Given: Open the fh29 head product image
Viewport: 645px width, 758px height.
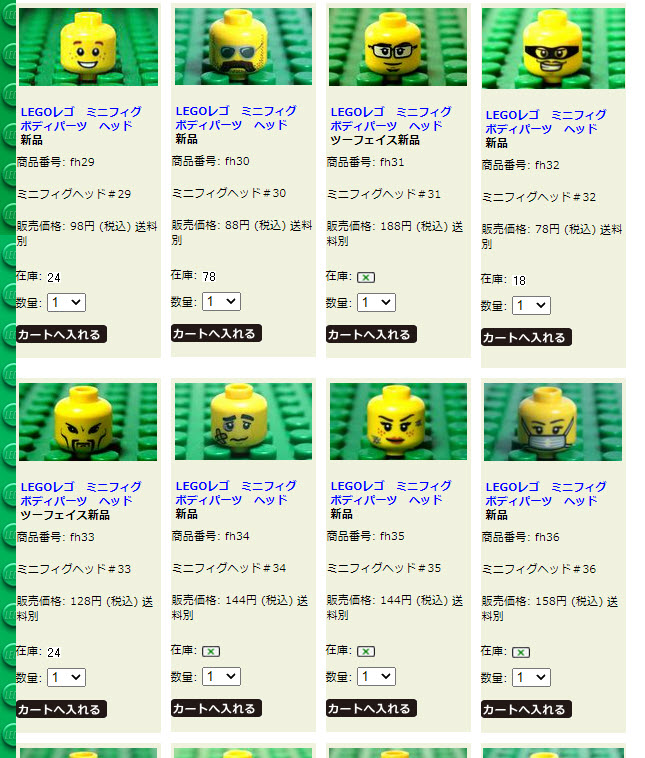Looking at the screenshot, I should [x=88, y=47].
